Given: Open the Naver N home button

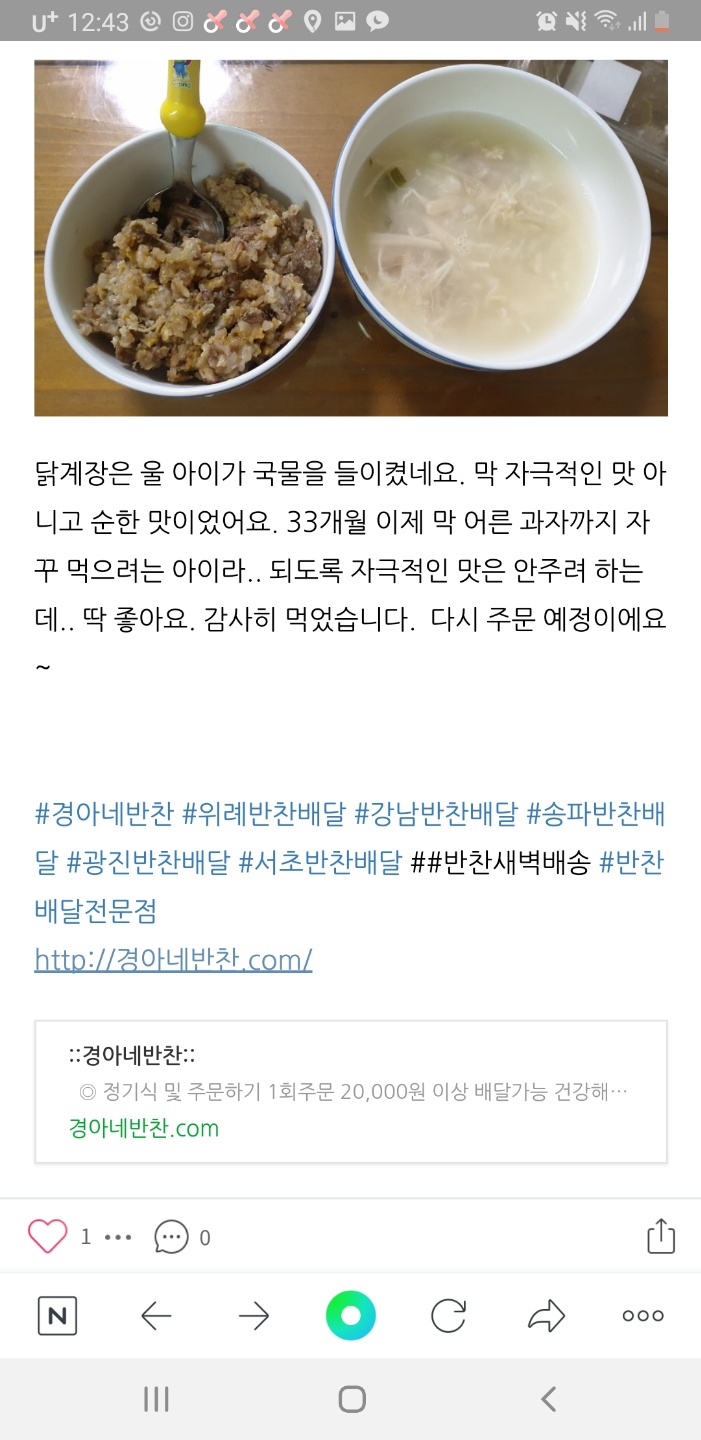Looking at the screenshot, I should (x=57, y=1316).
